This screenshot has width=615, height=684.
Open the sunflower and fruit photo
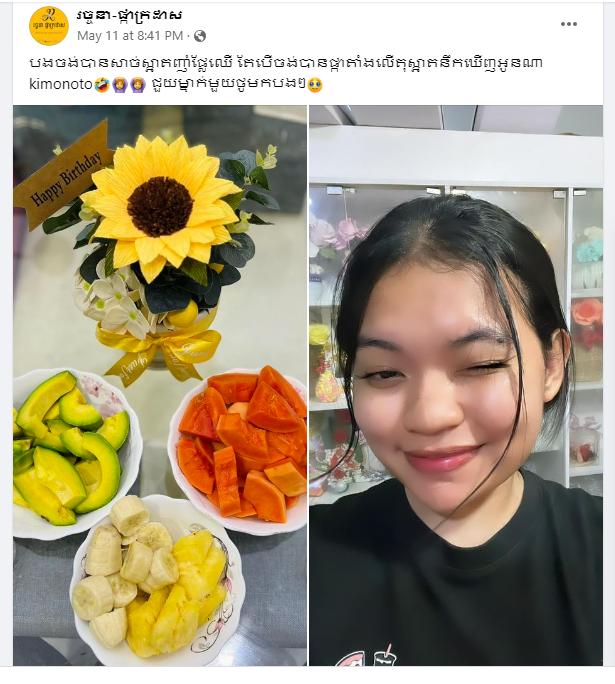[x=160, y=385]
